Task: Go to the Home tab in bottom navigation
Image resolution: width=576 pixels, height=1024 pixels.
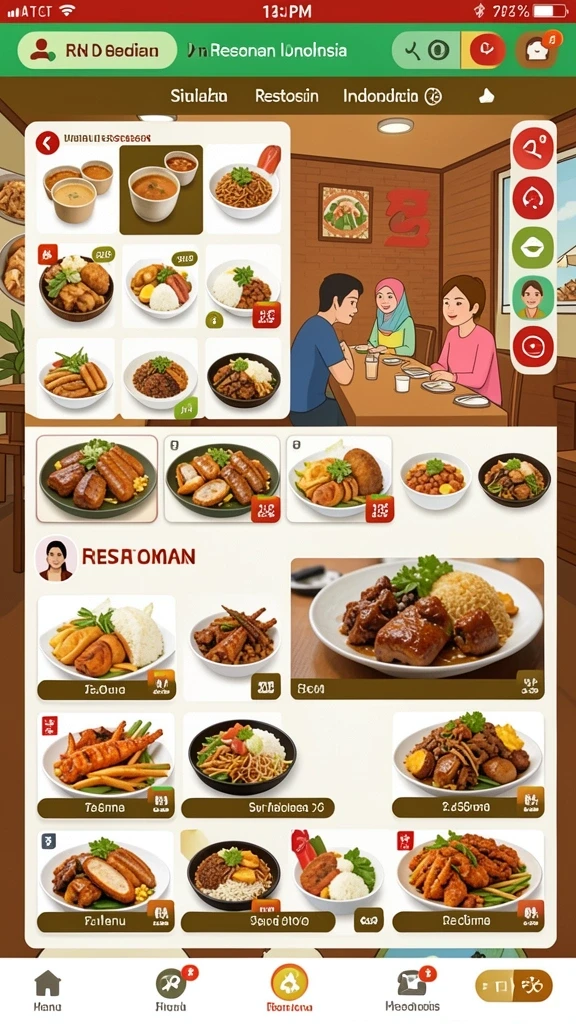Action: tap(47, 990)
